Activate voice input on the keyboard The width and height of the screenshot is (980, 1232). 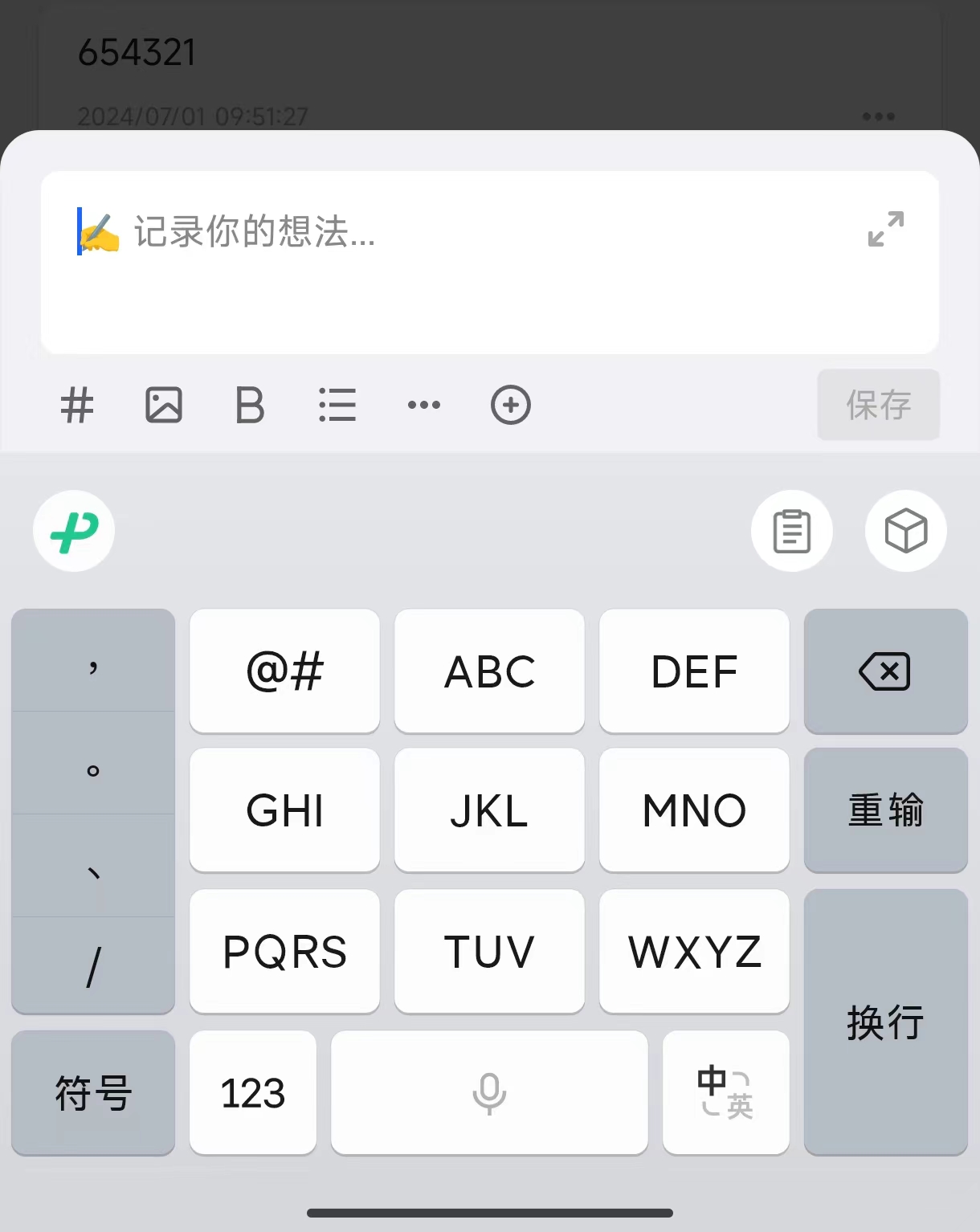(x=488, y=1092)
